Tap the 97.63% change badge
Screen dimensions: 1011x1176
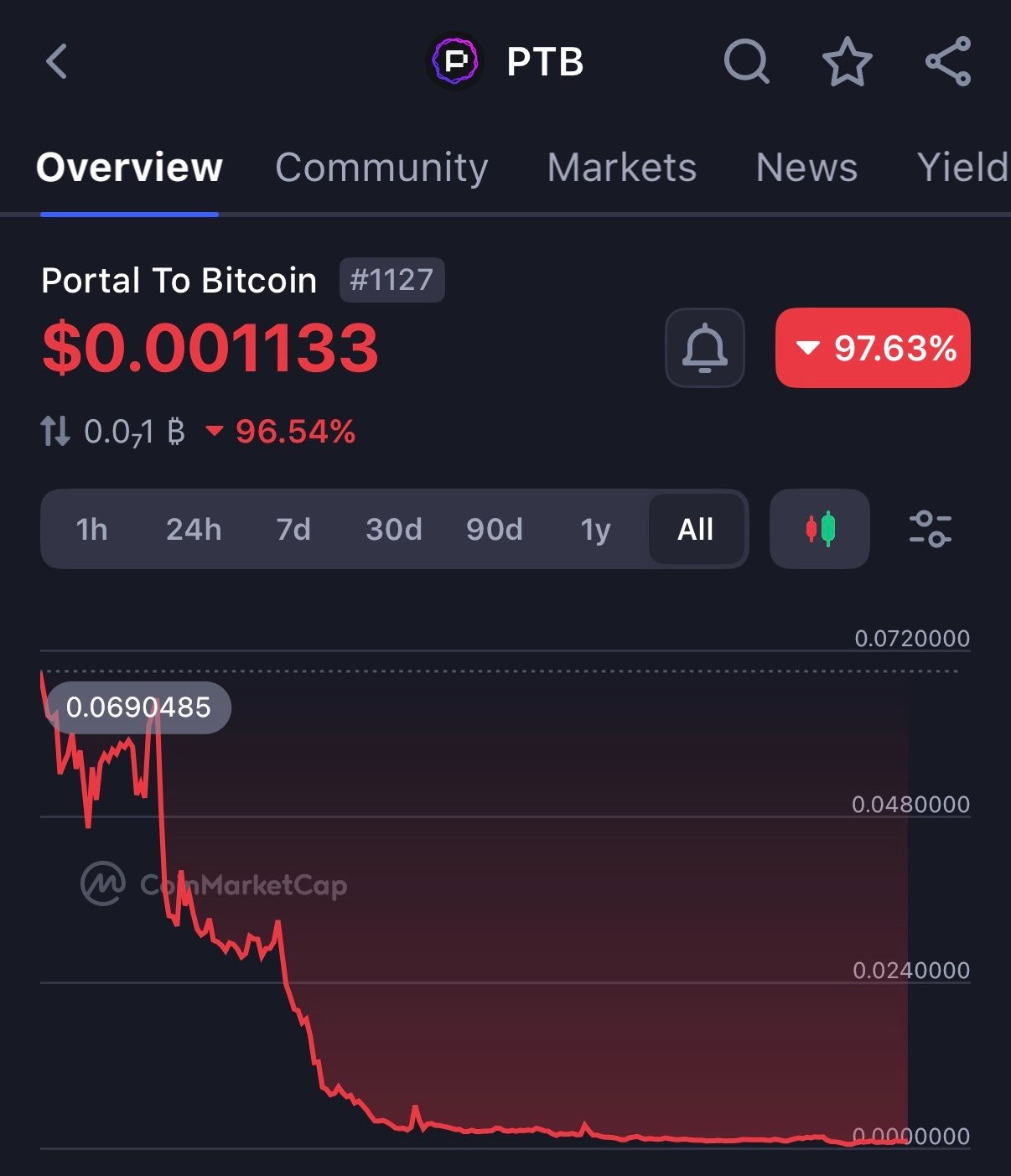pyautogui.click(x=873, y=348)
